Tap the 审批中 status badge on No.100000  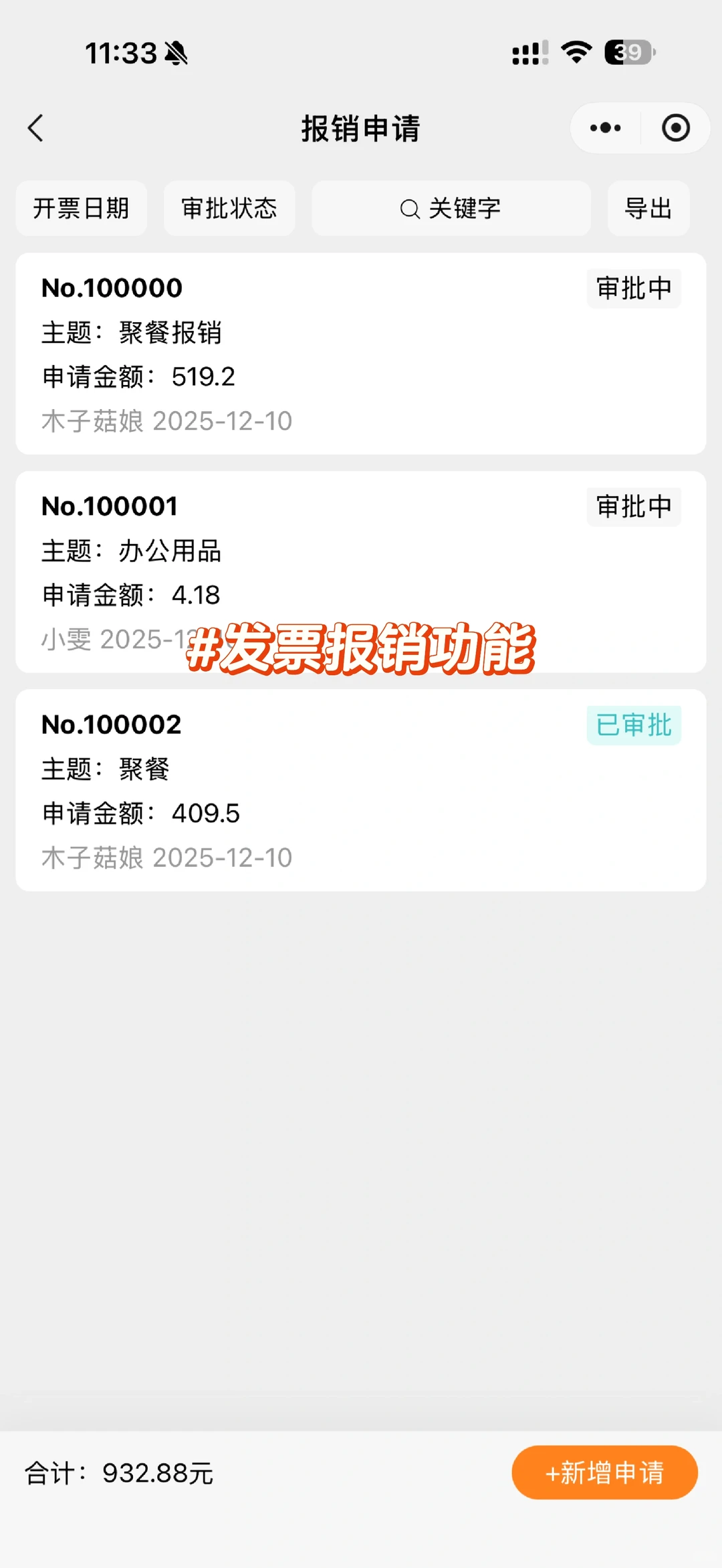pyautogui.click(x=632, y=288)
